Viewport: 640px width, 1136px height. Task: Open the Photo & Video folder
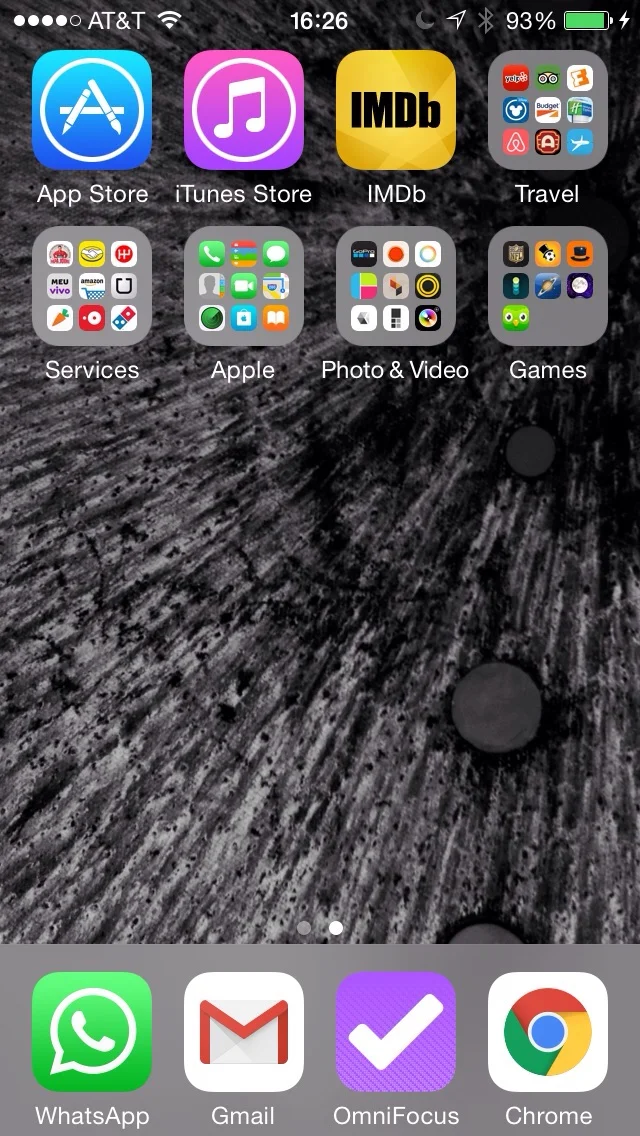[x=396, y=286]
